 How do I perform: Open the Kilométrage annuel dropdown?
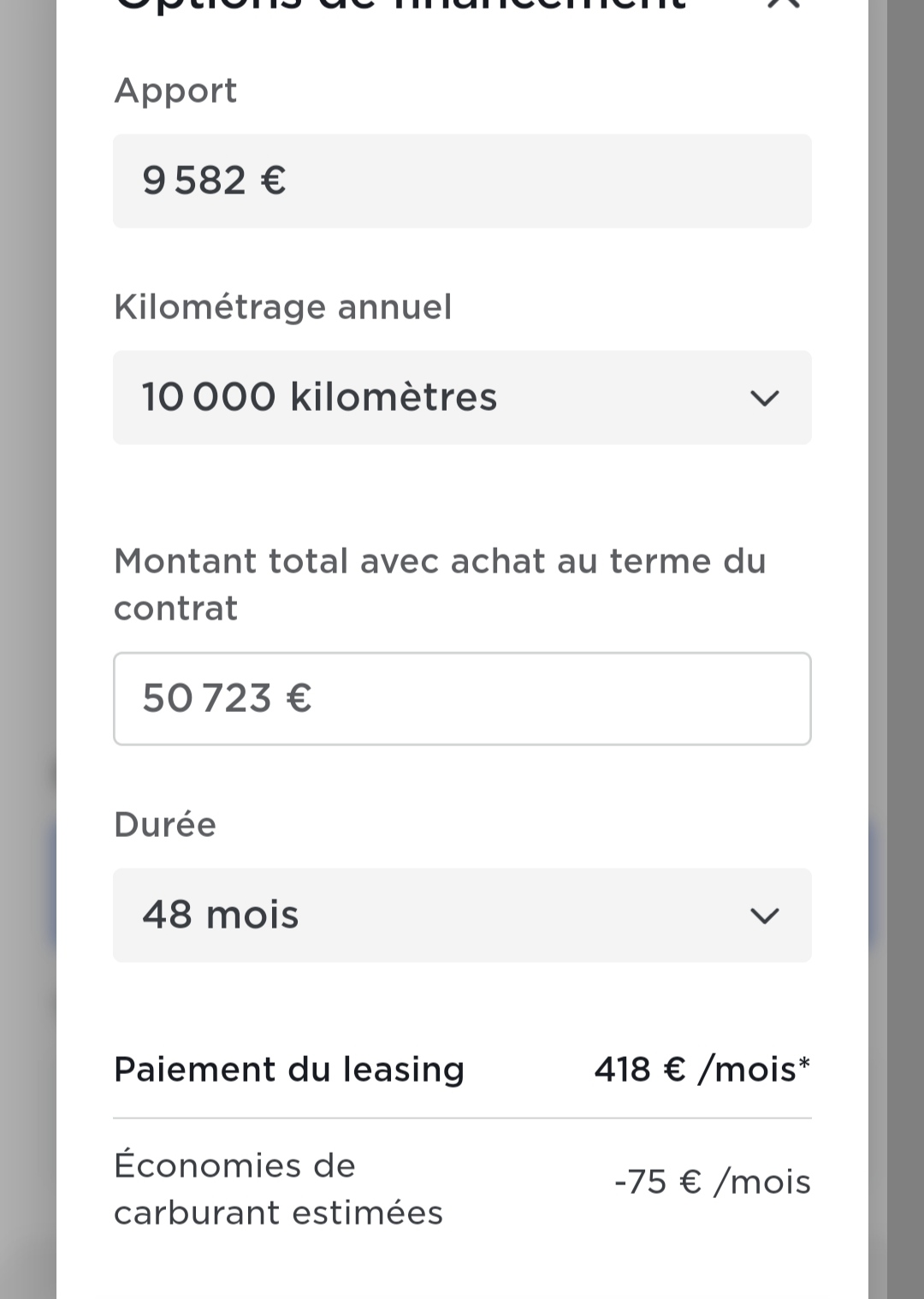462,397
